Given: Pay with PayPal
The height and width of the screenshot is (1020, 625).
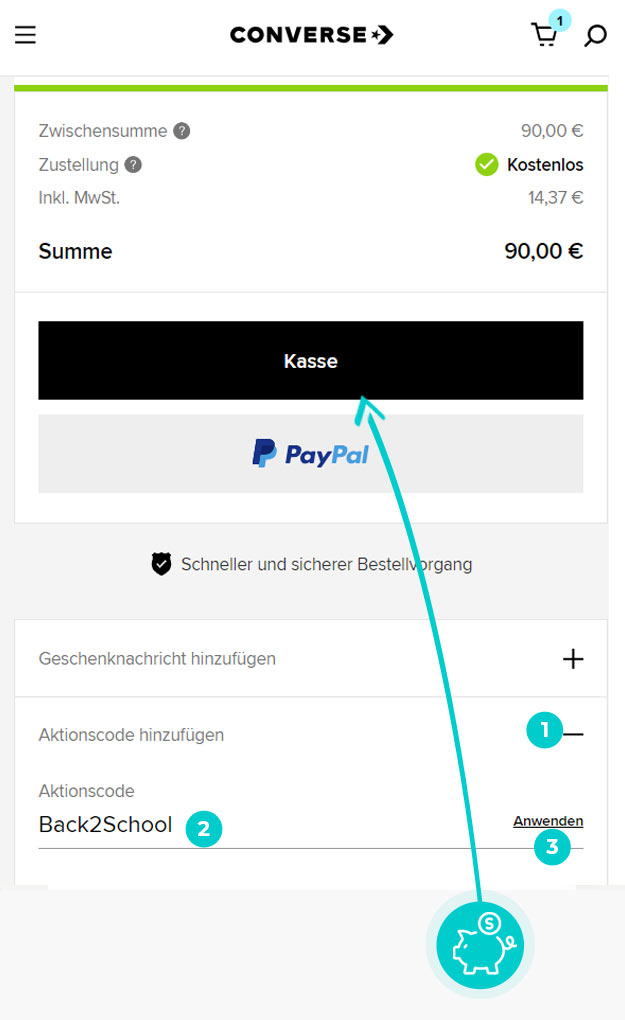Looking at the screenshot, I should coord(311,453).
